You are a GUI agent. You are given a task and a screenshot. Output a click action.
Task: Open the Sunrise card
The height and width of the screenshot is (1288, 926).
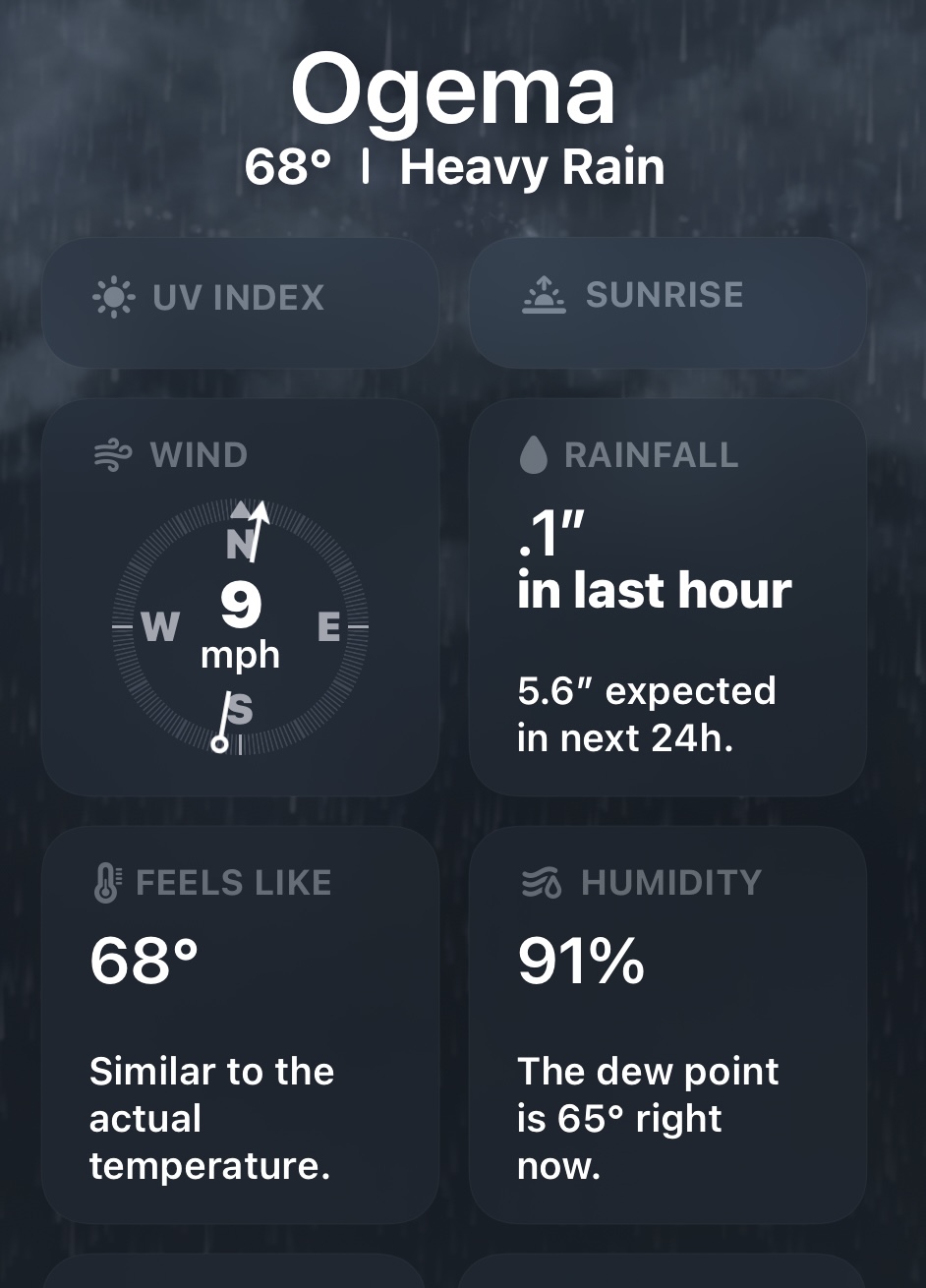pyautogui.click(x=667, y=302)
